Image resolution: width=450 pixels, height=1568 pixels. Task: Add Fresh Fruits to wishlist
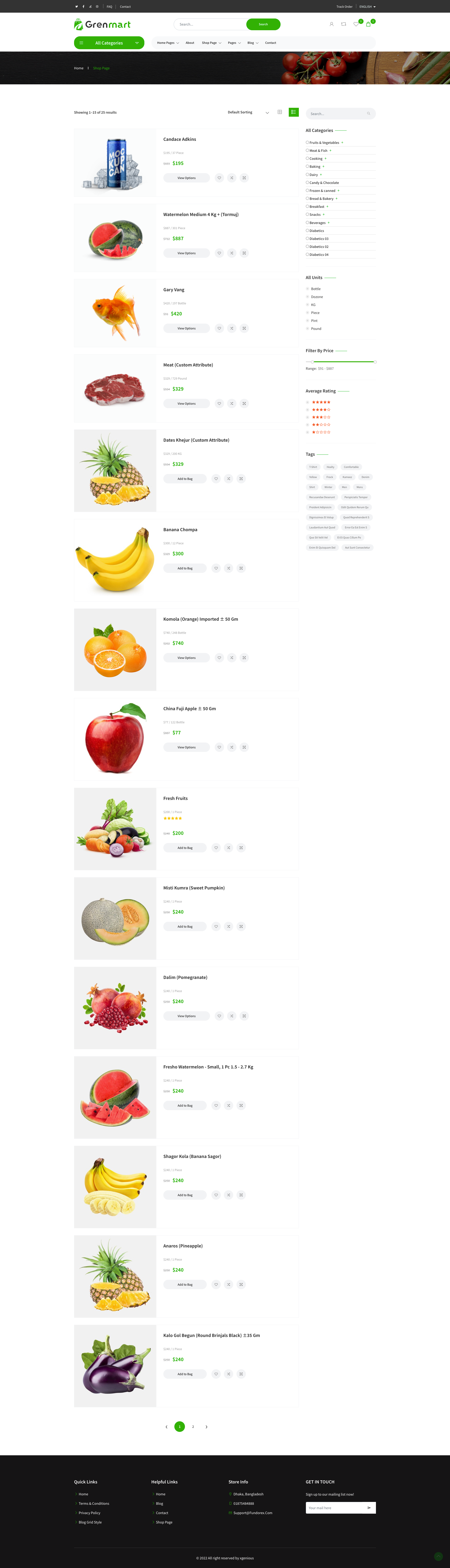pos(216,848)
